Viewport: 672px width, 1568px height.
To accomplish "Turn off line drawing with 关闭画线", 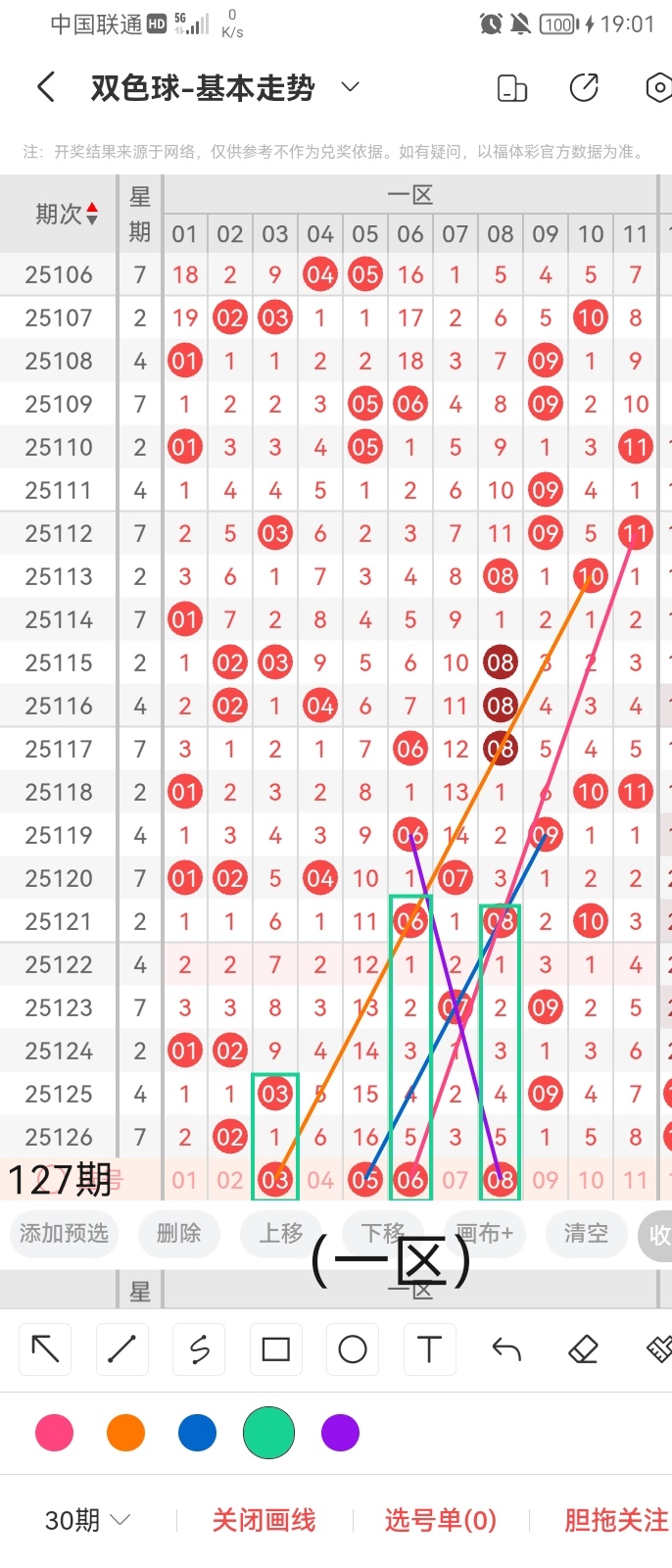I will click(x=264, y=1520).
